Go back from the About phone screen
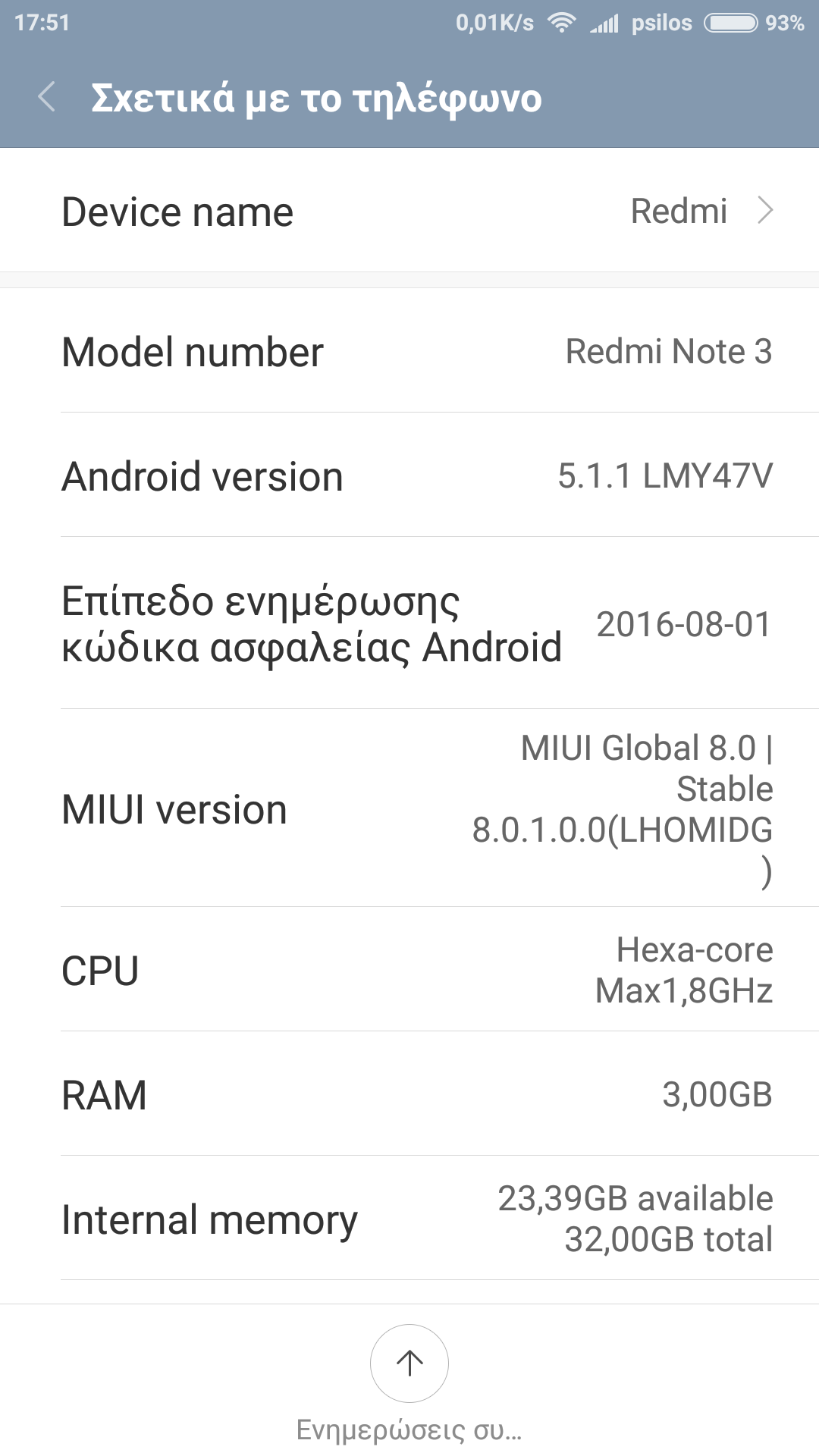 [x=47, y=98]
